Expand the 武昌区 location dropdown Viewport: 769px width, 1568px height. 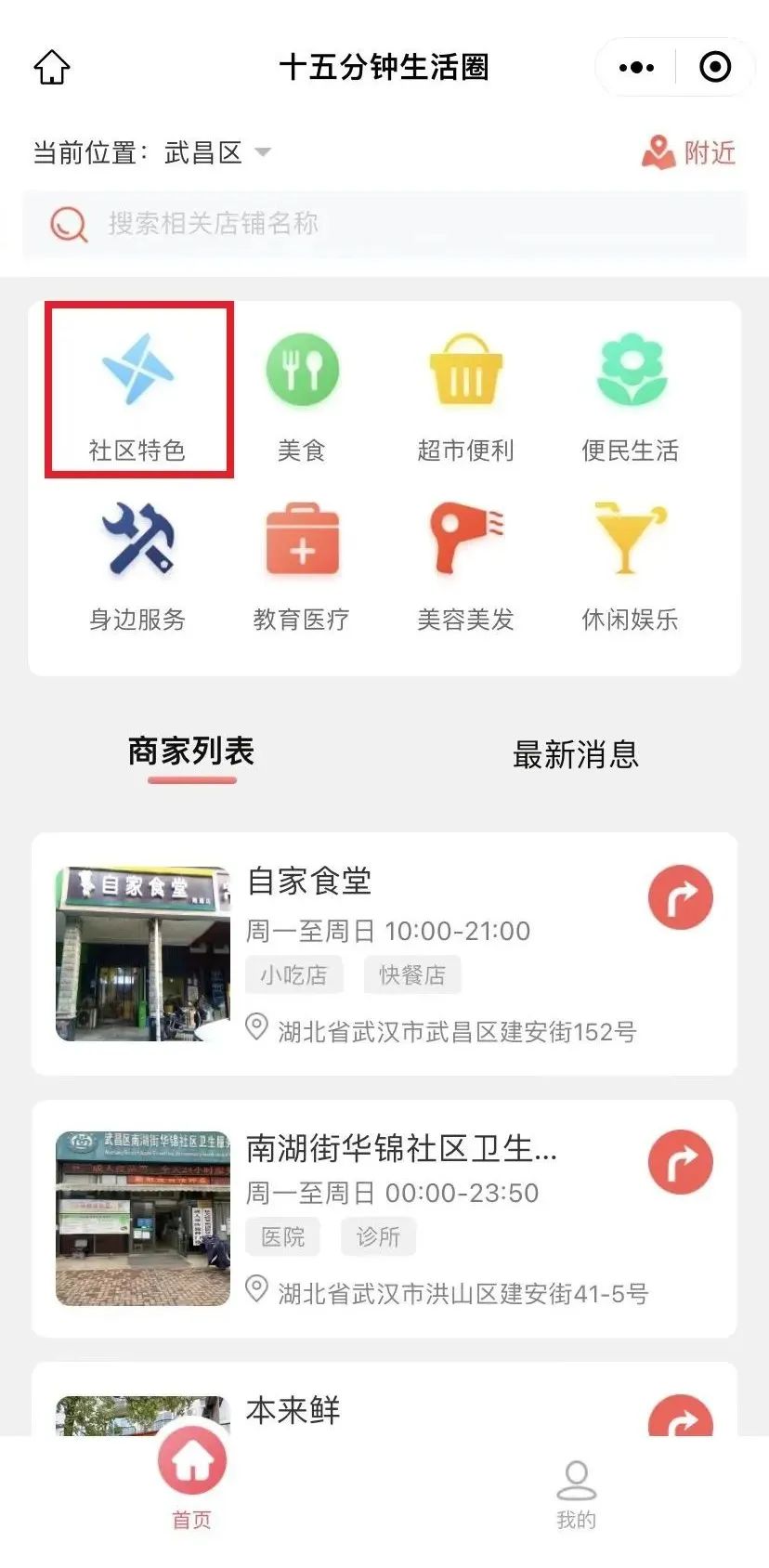pos(262,151)
